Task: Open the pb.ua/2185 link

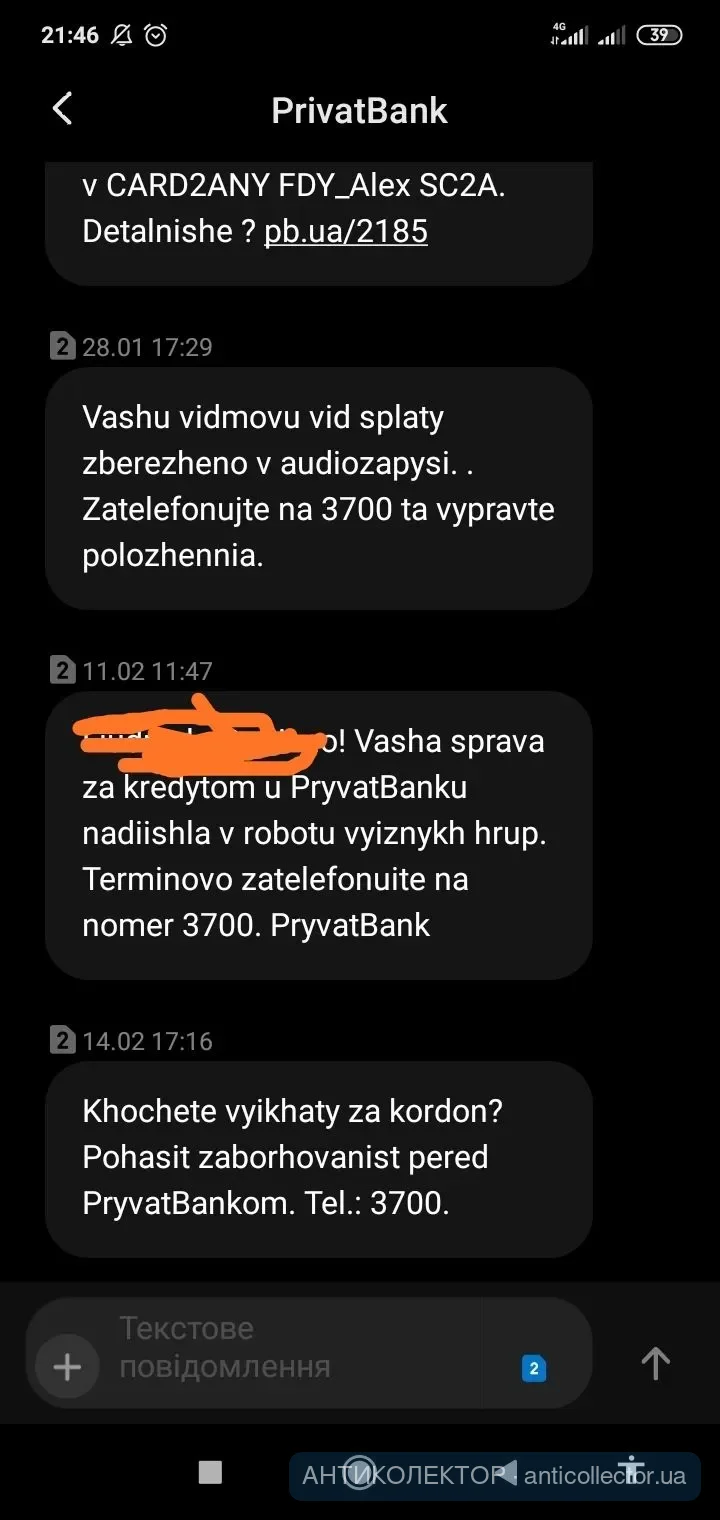Action: (345, 232)
